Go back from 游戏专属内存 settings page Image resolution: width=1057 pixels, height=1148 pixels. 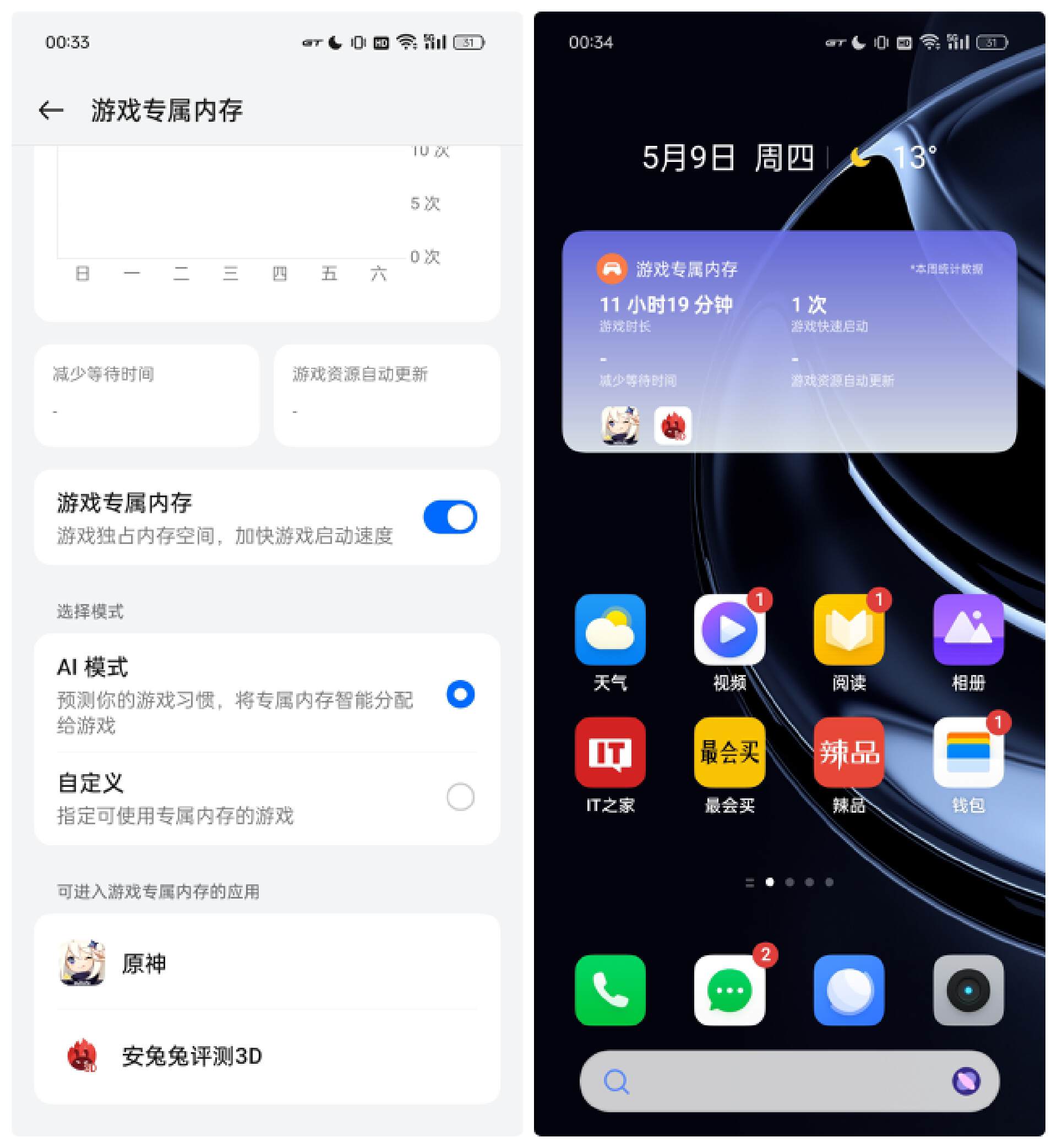[x=51, y=110]
